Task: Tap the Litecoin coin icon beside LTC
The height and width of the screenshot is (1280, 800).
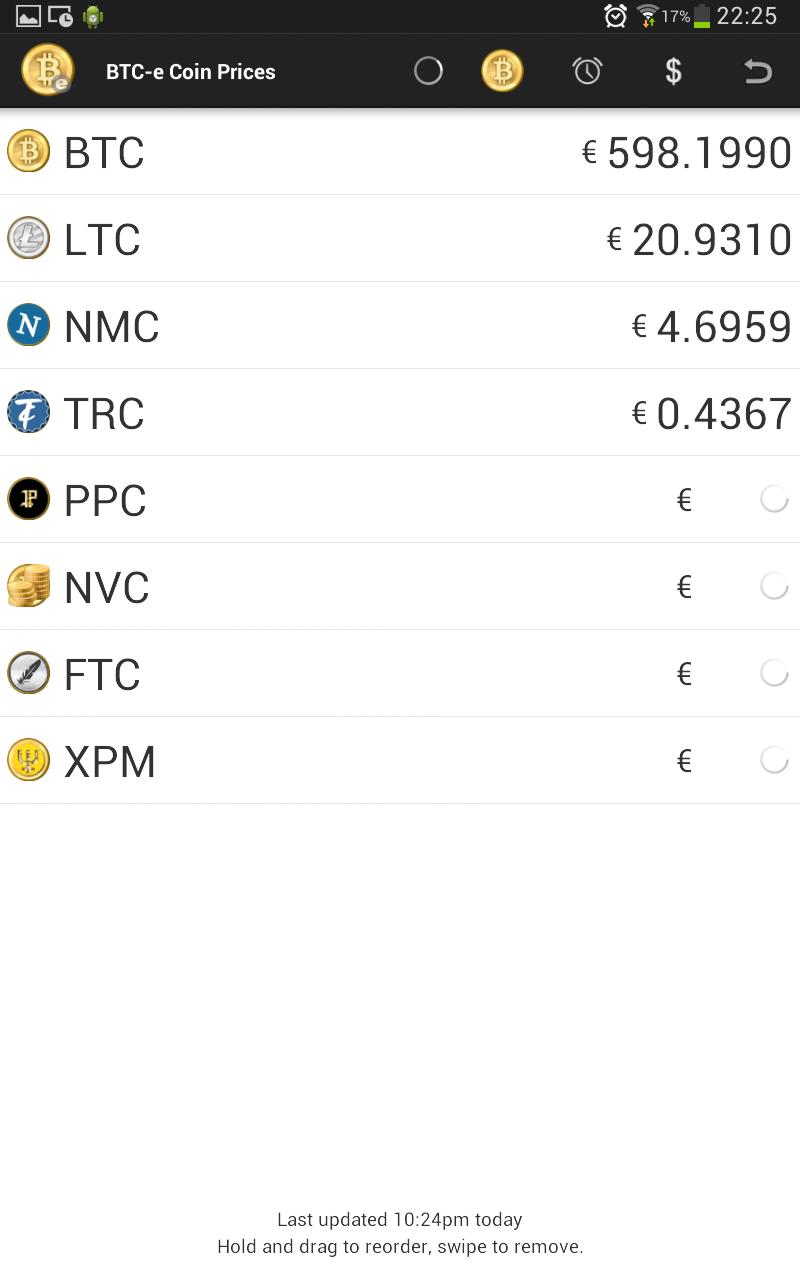Action: 29,238
